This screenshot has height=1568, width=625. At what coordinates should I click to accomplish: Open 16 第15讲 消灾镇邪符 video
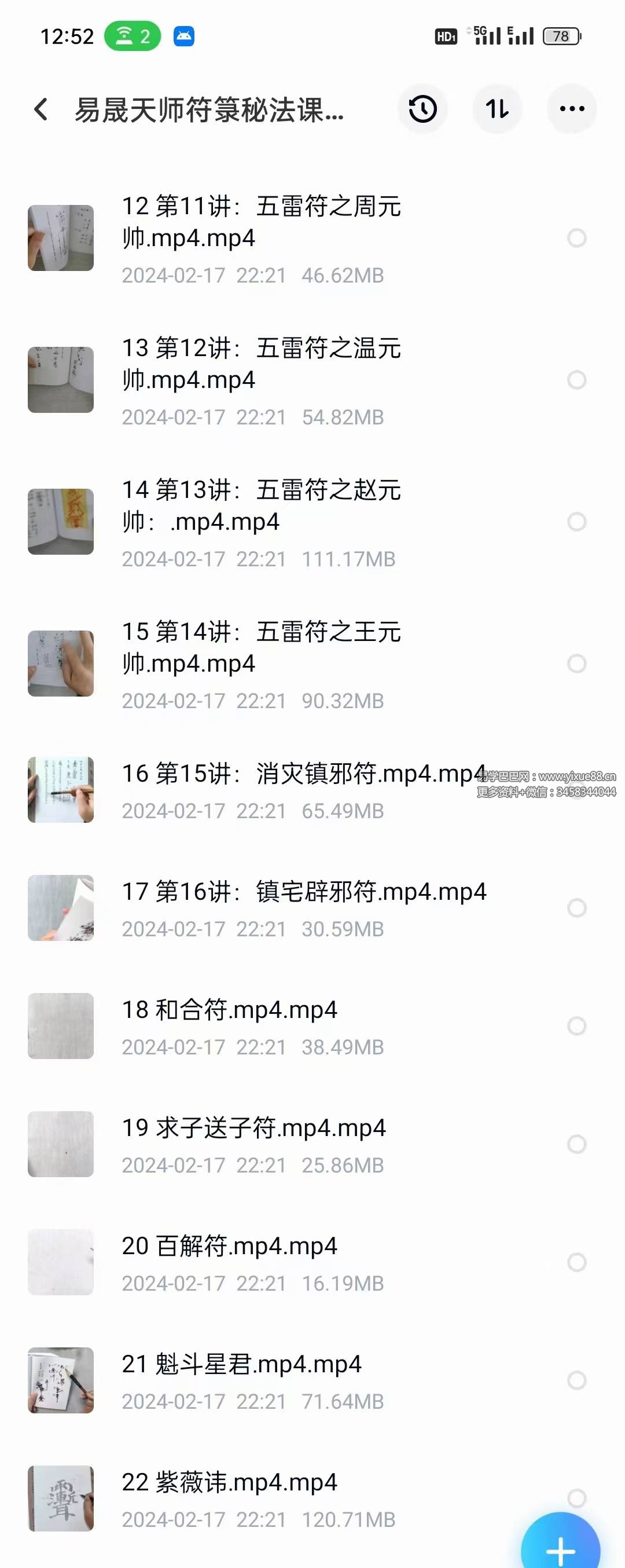pos(292,774)
